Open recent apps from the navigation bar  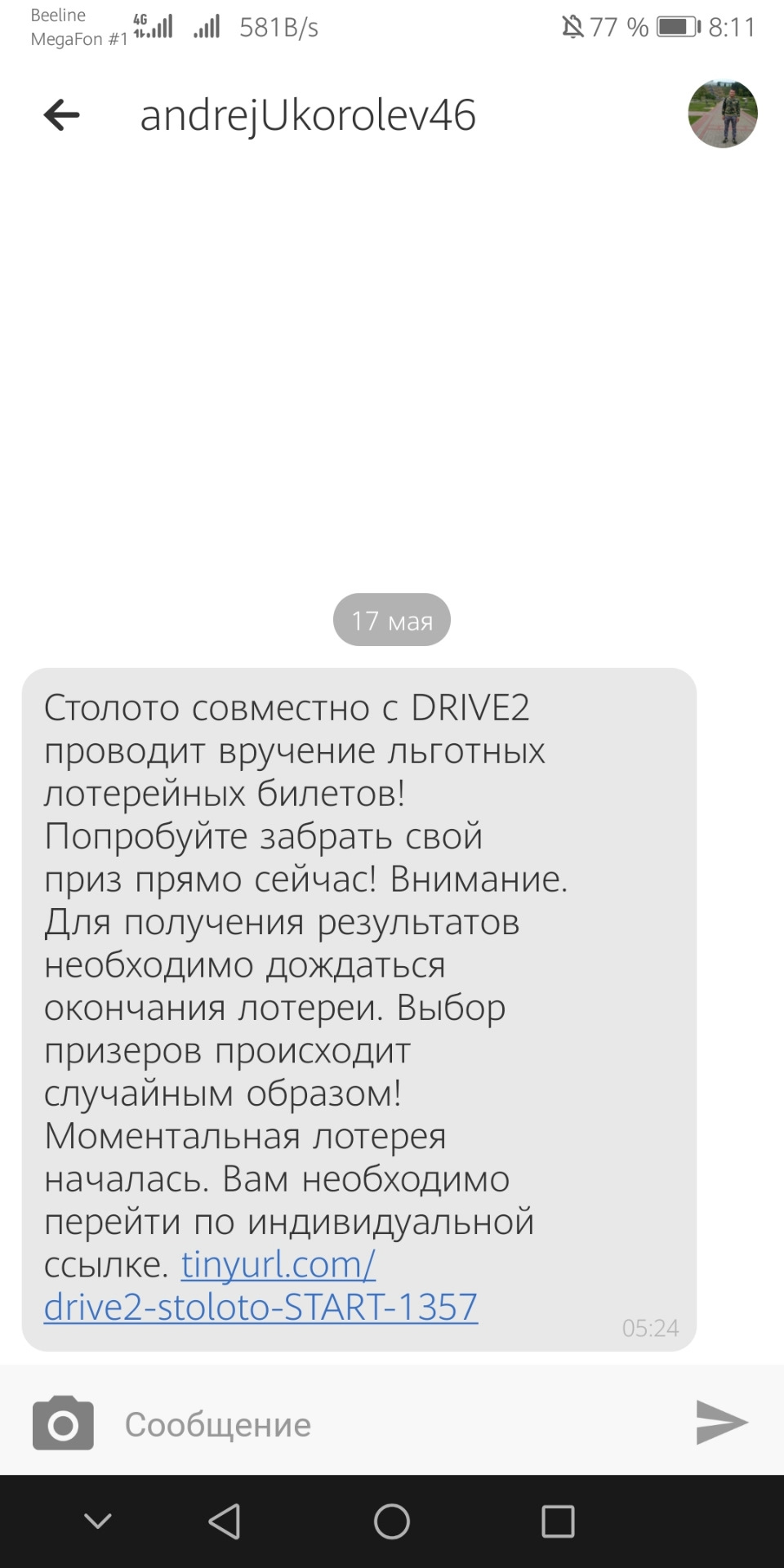point(558,1521)
